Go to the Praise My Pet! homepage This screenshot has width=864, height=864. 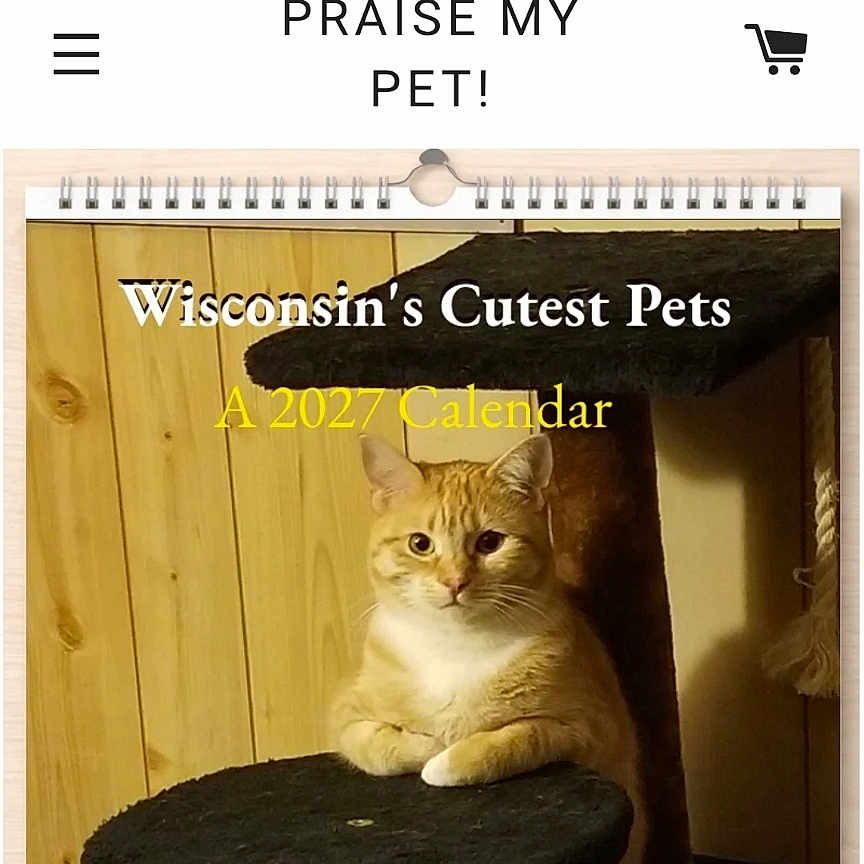(x=431, y=54)
